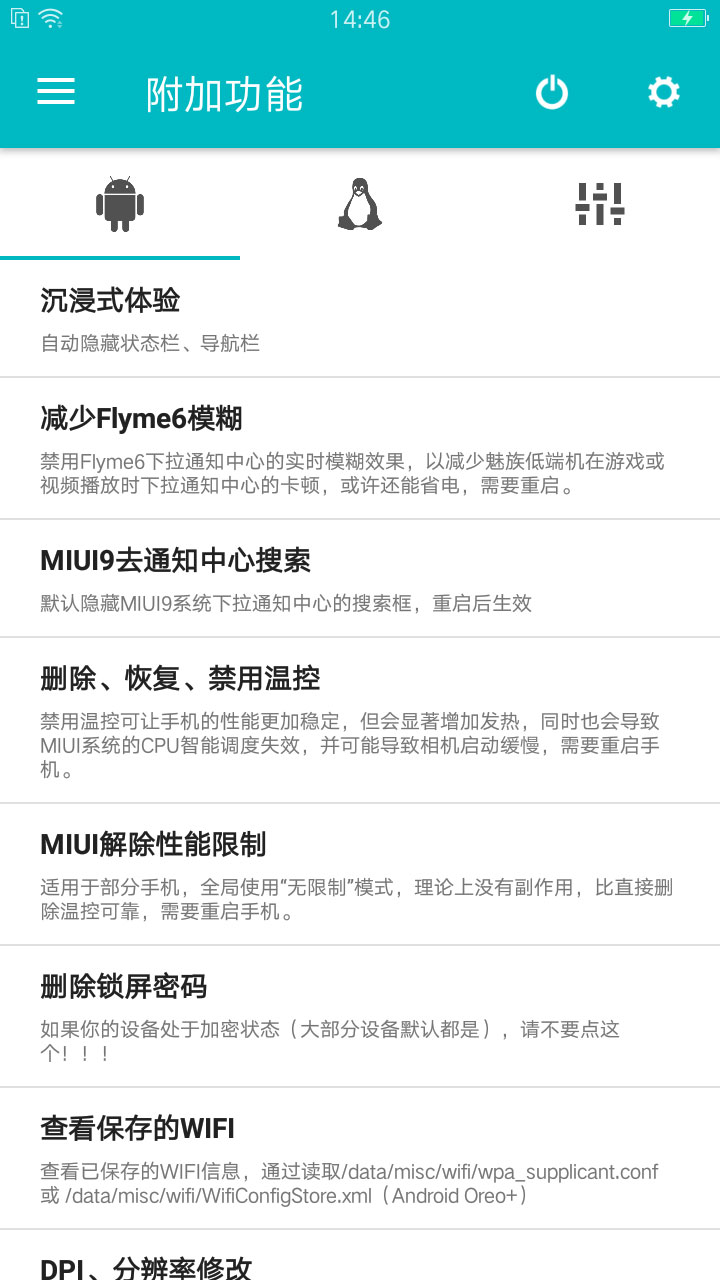720x1280 pixels.
Task: Tap the 14:46 clock in status bar
Action: (360, 16)
